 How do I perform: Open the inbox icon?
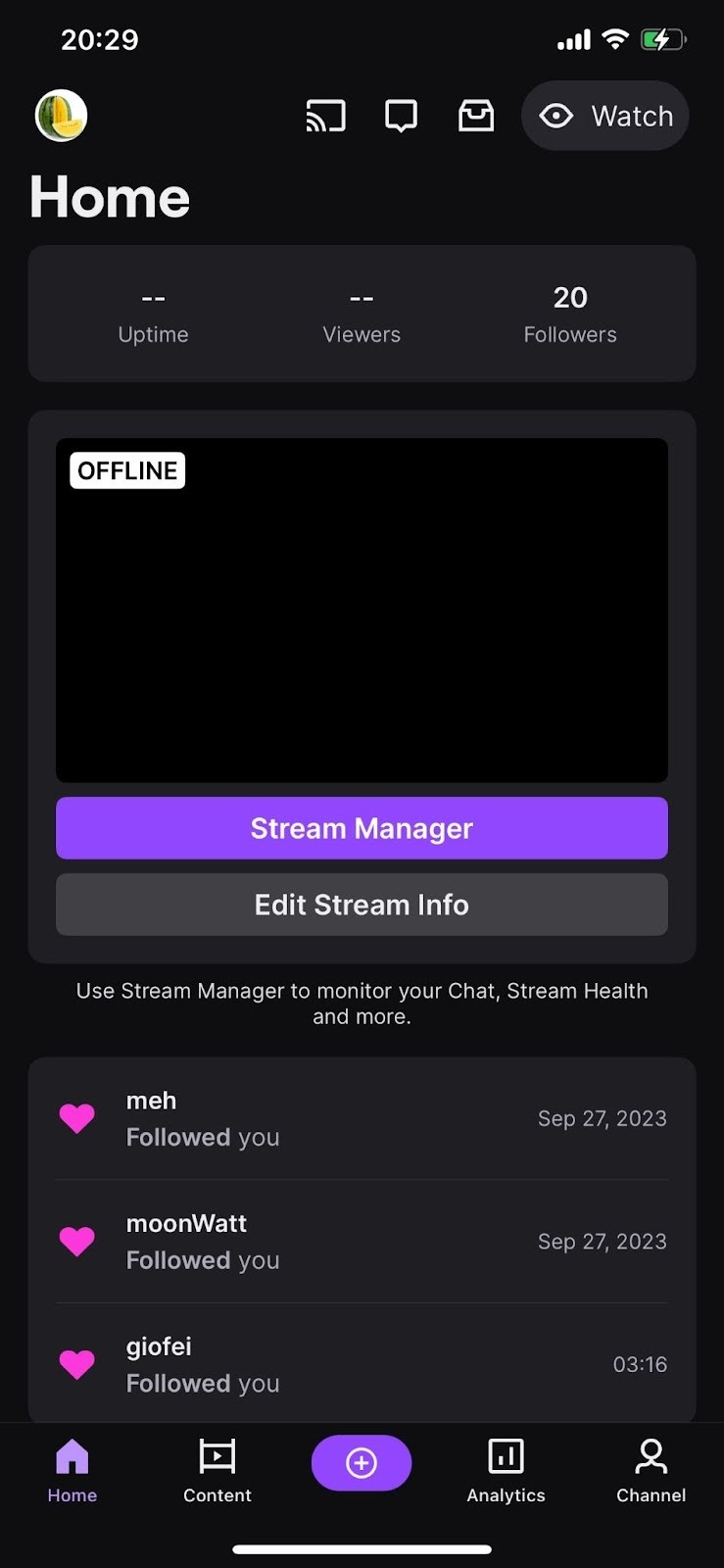(476, 116)
